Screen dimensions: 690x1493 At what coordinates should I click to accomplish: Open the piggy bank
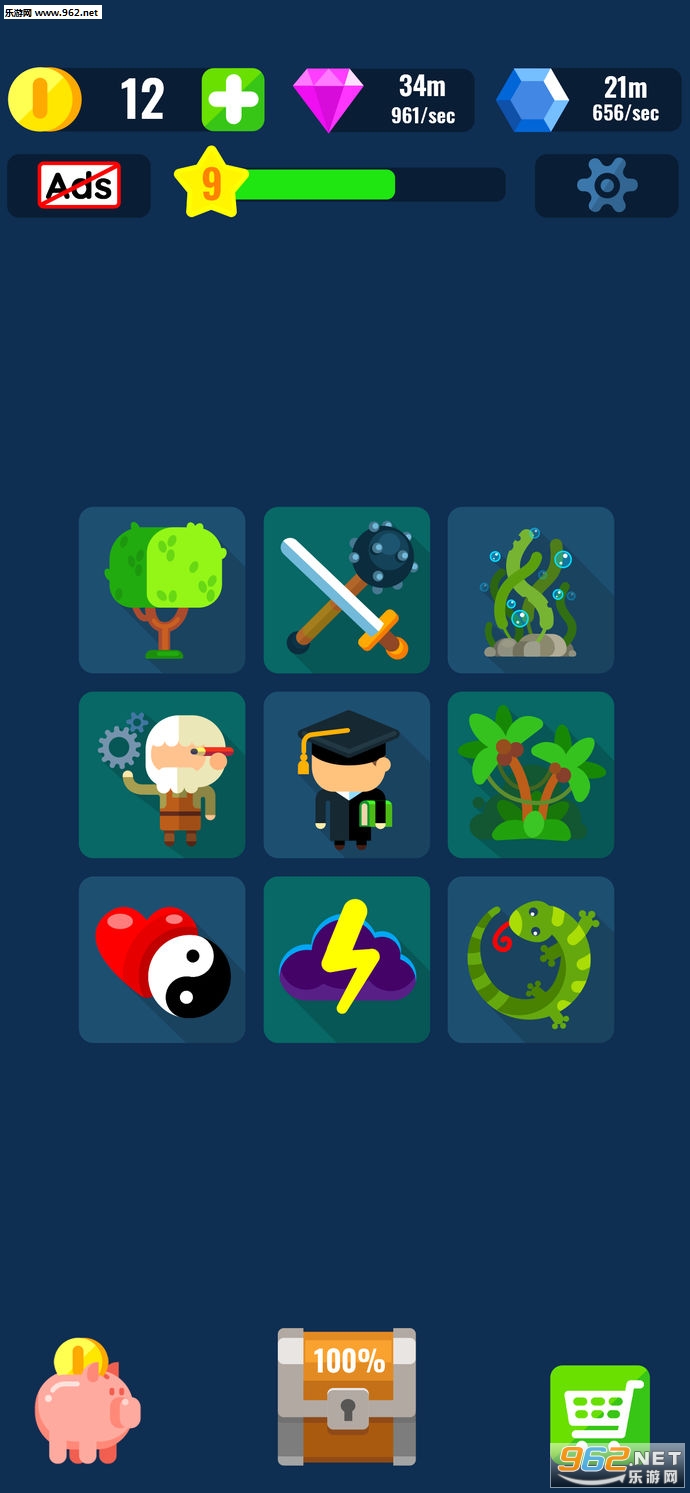point(86,1402)
